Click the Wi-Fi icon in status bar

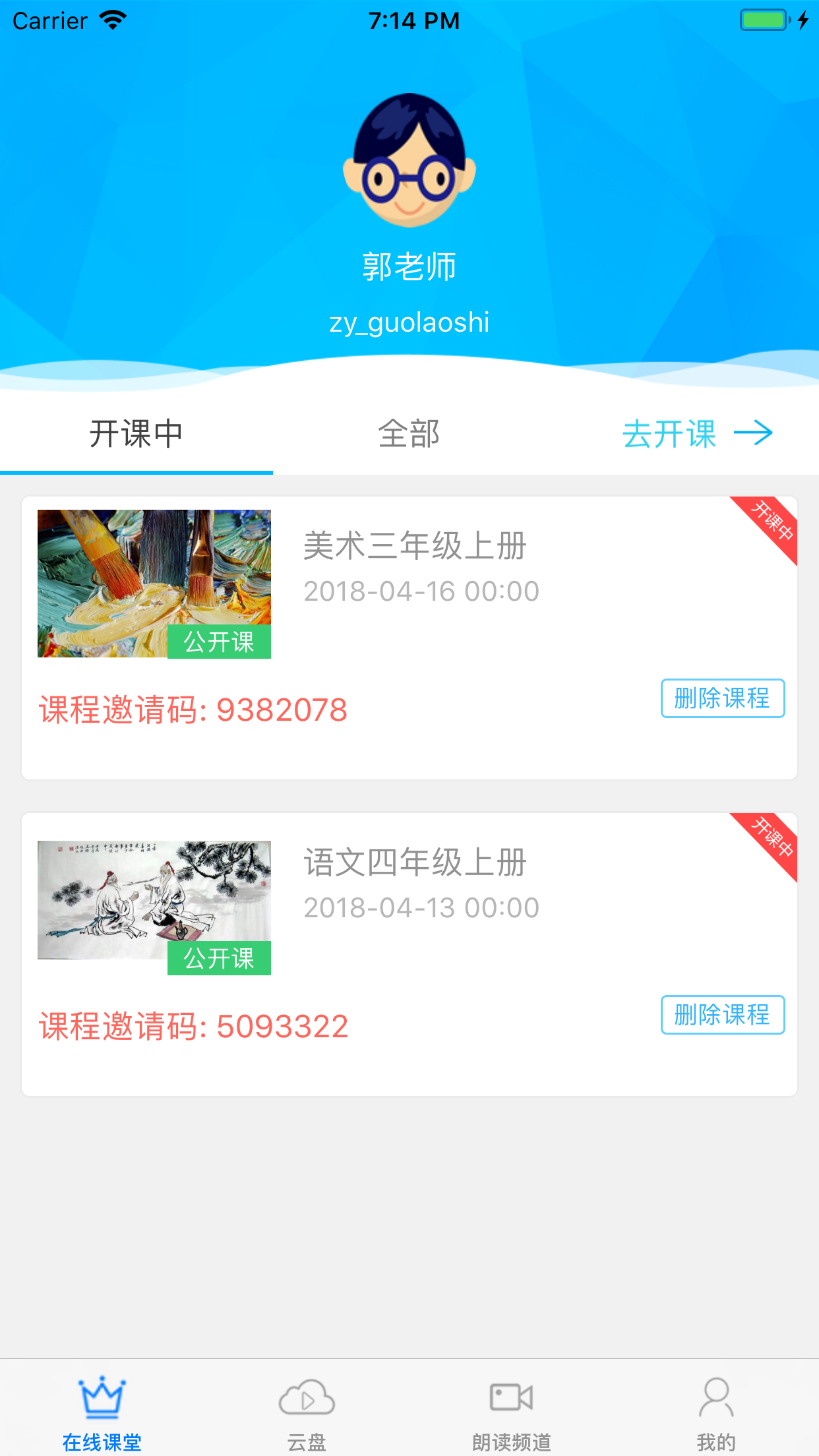(x=112, y=19)
